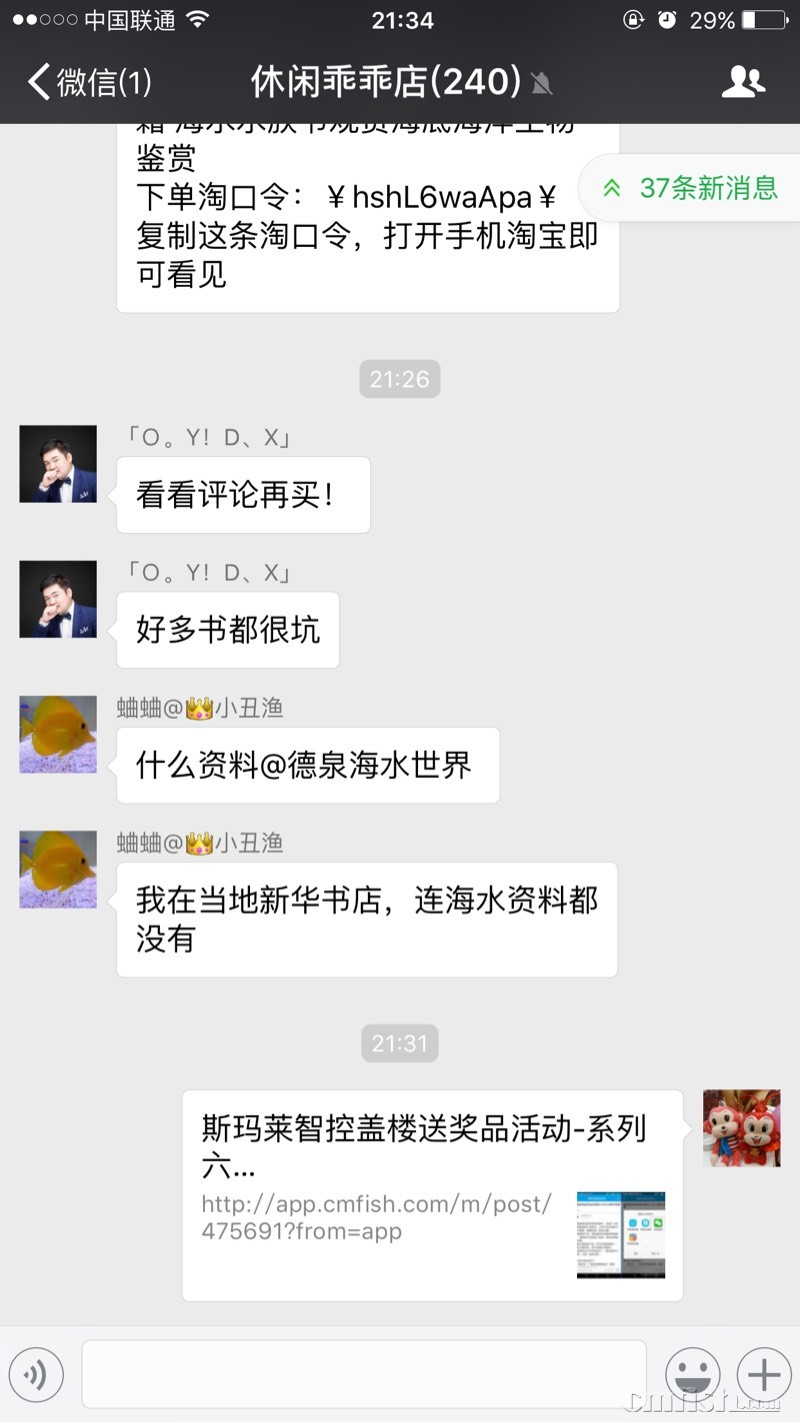Go back to the WeChat chat list
This screenshot has width=800, height=1423.
[88, 82]
